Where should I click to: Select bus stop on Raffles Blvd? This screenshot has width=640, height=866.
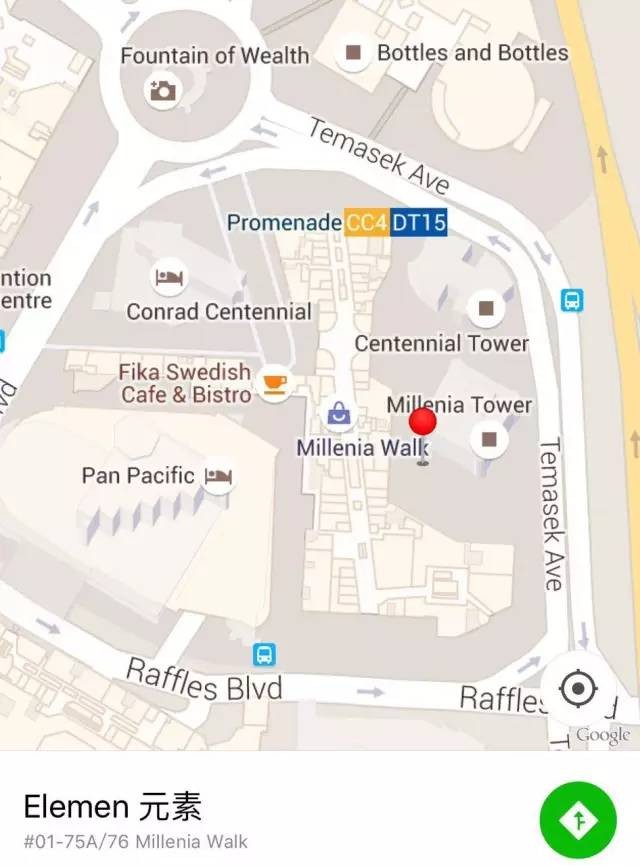coord(264,656)
